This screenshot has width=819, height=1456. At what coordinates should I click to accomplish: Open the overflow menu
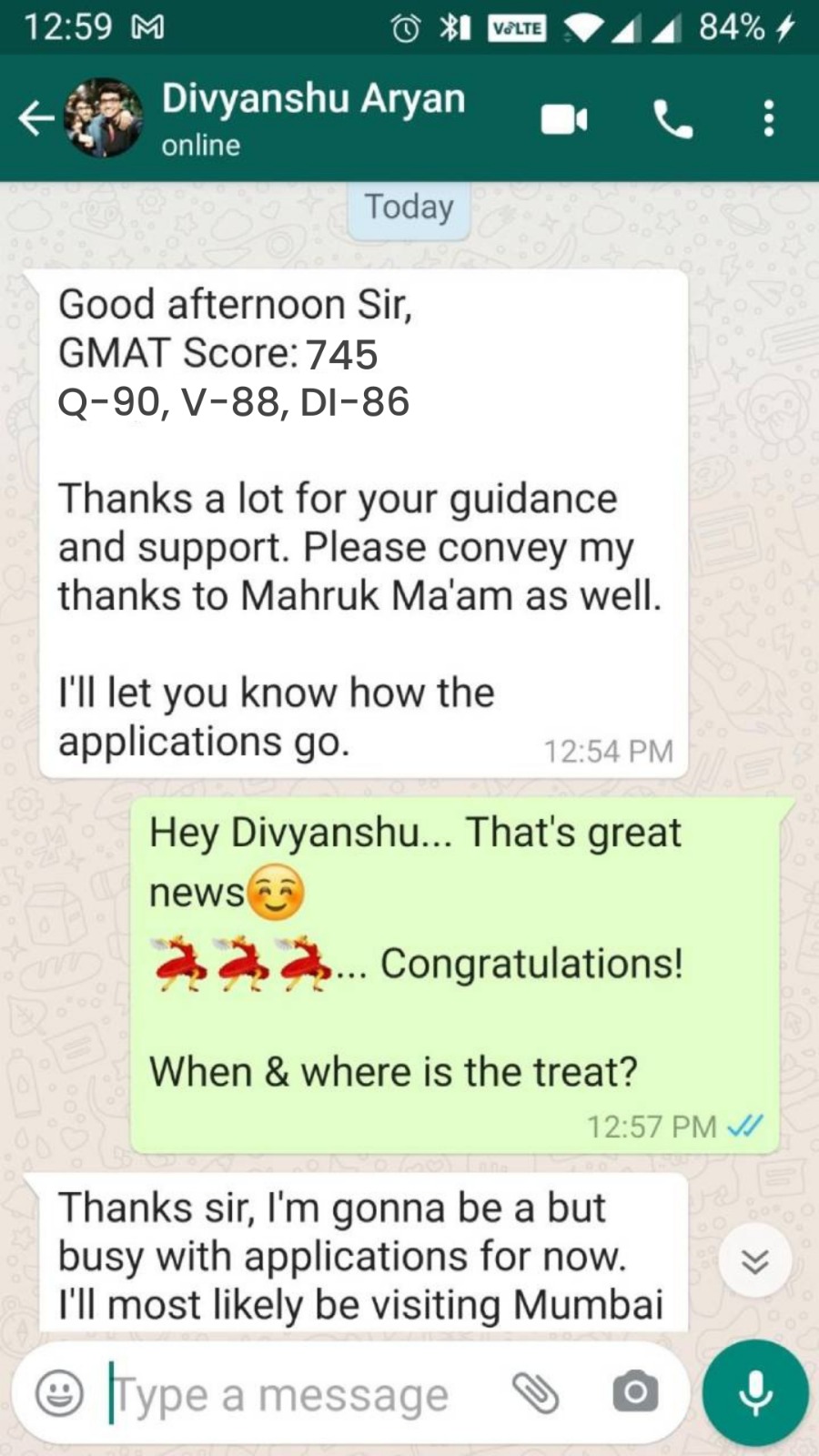click(769, 119)
